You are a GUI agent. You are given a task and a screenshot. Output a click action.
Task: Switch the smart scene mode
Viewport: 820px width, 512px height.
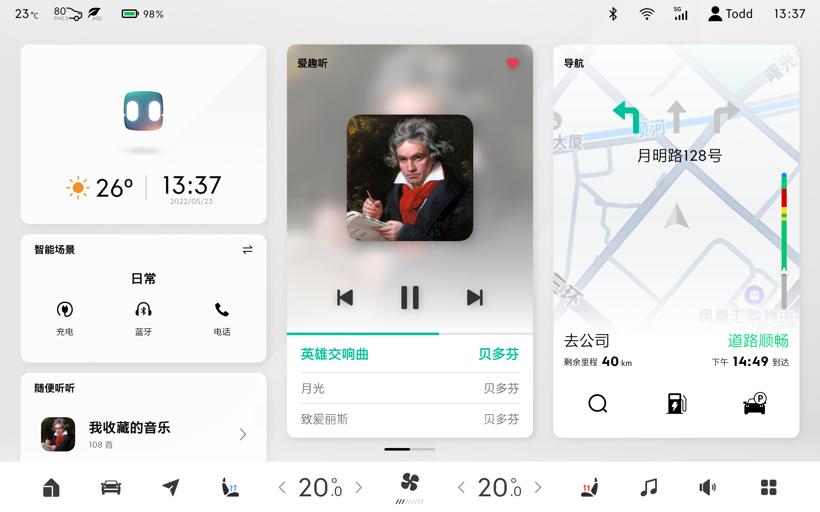coord(247,249)
